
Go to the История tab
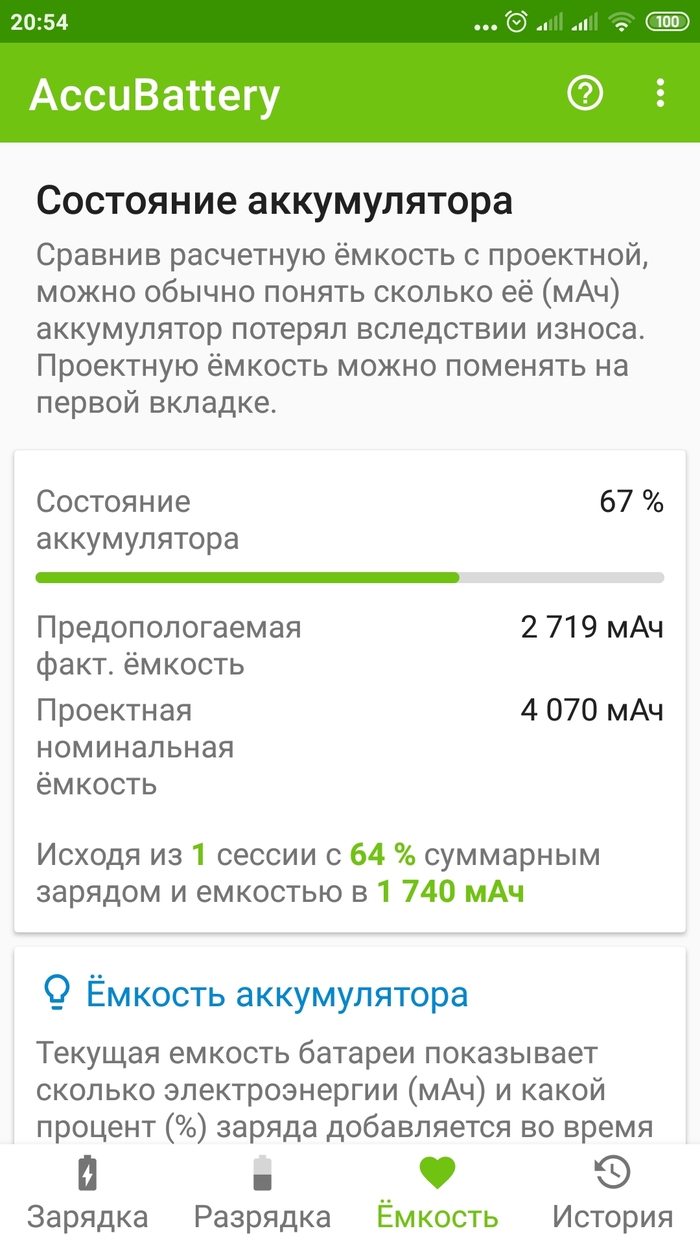(612, 1194)
